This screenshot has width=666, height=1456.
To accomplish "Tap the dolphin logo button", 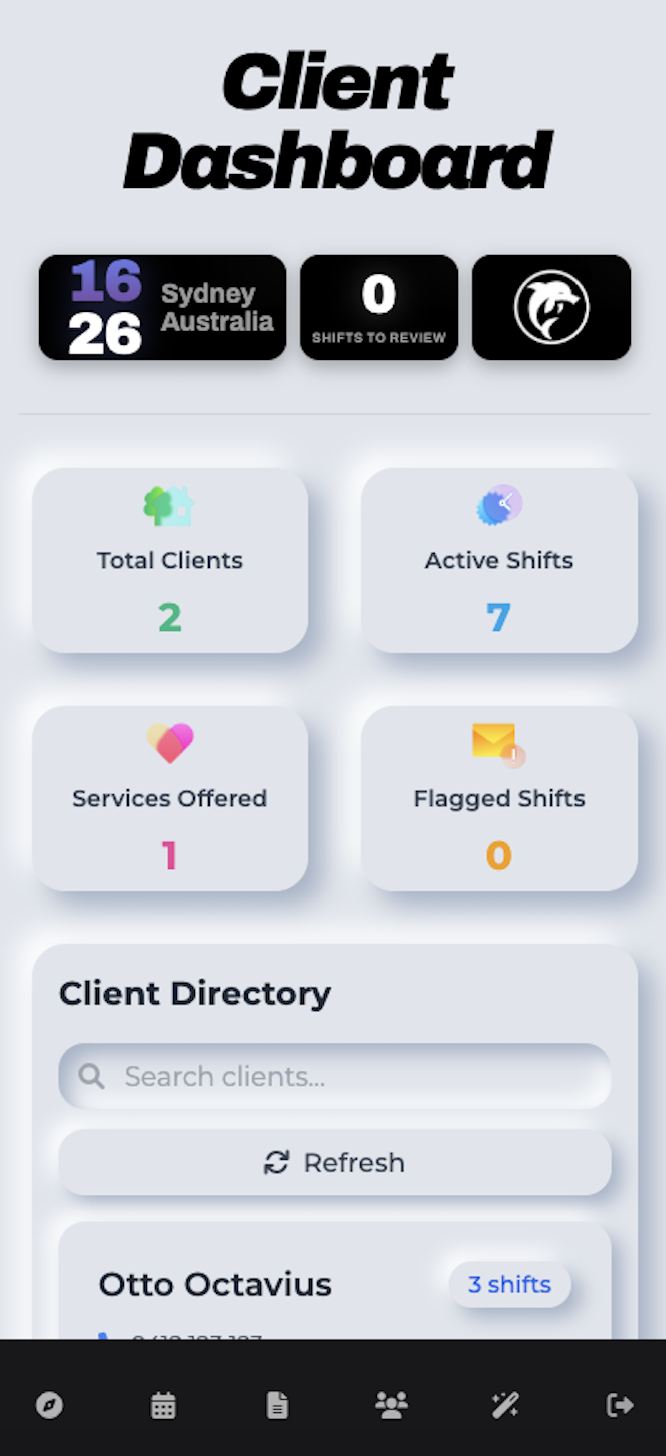I will click(x=551, y=307).
